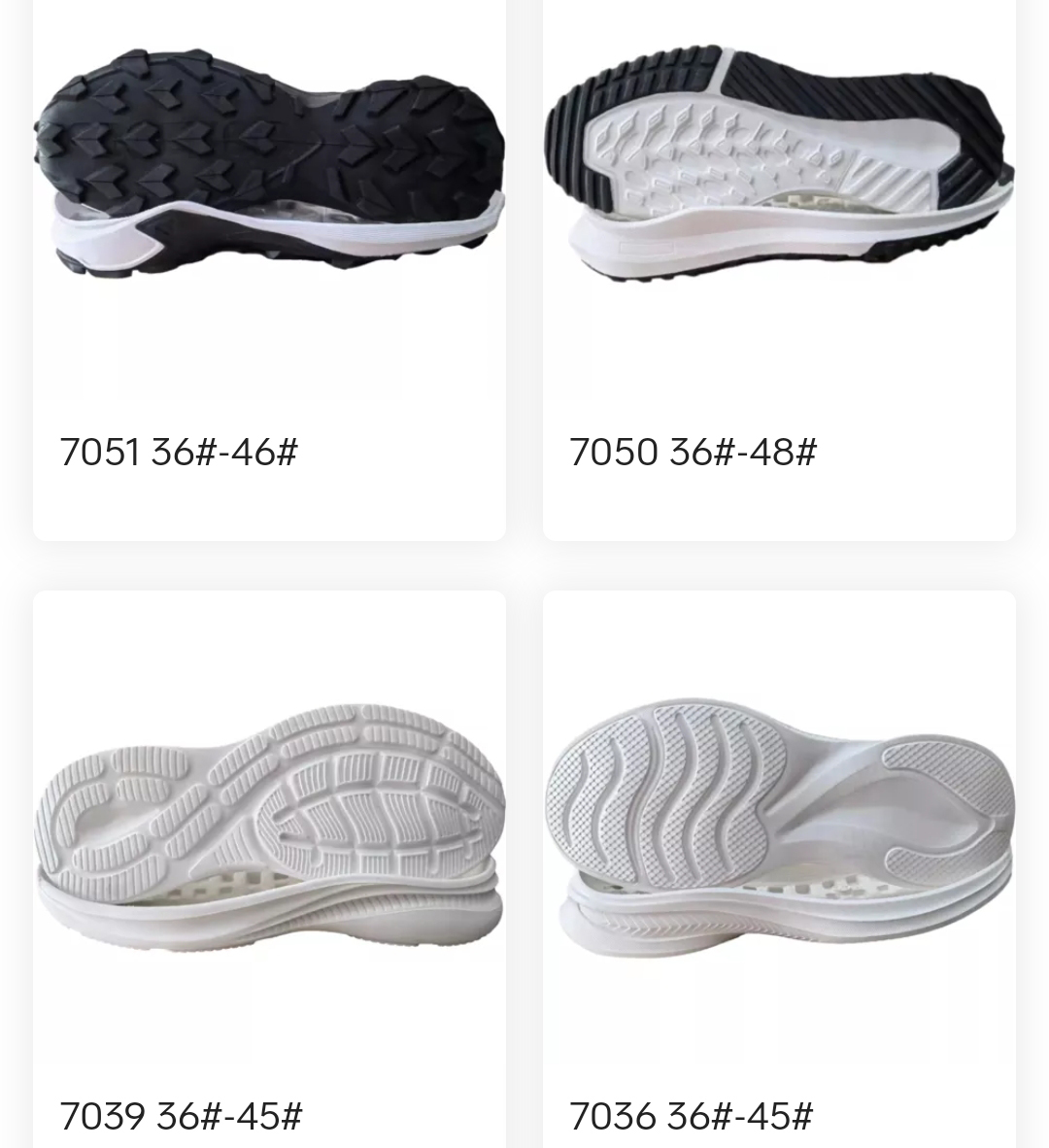
Task: View sole product 7039 36#-45#
Action: tap(269, 855)
